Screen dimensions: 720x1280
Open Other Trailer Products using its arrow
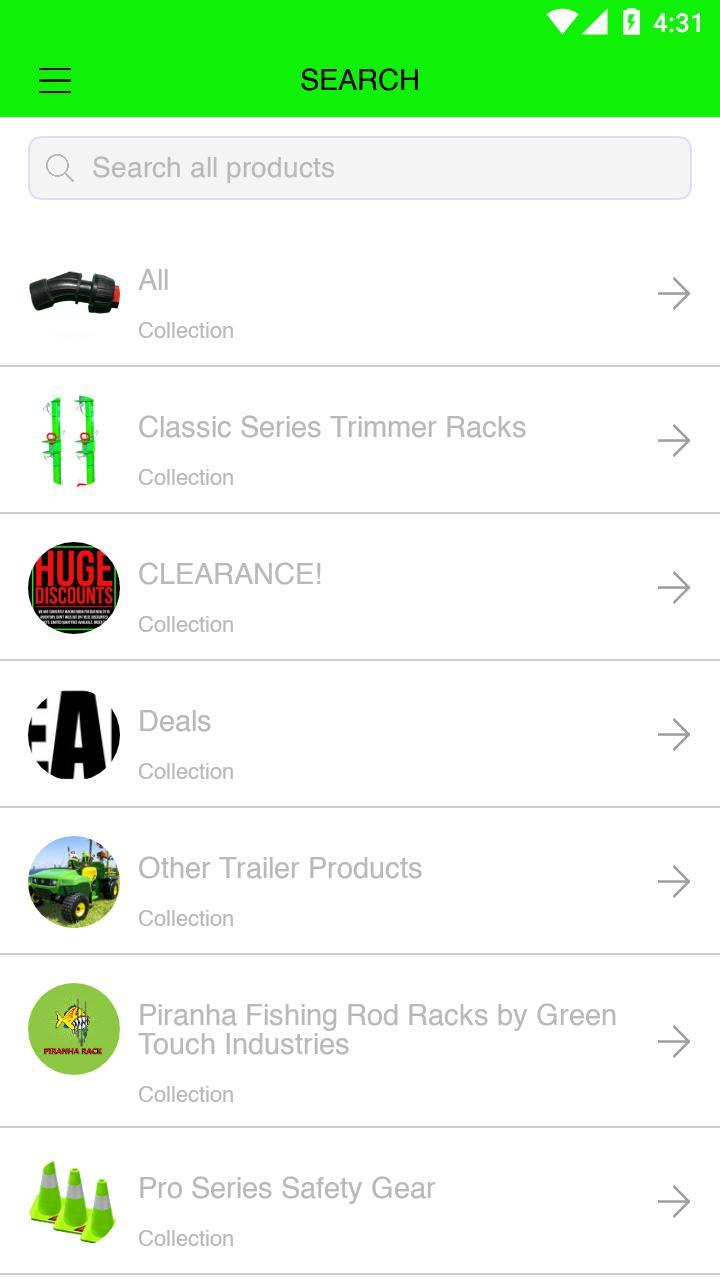[x=675, y=881]
